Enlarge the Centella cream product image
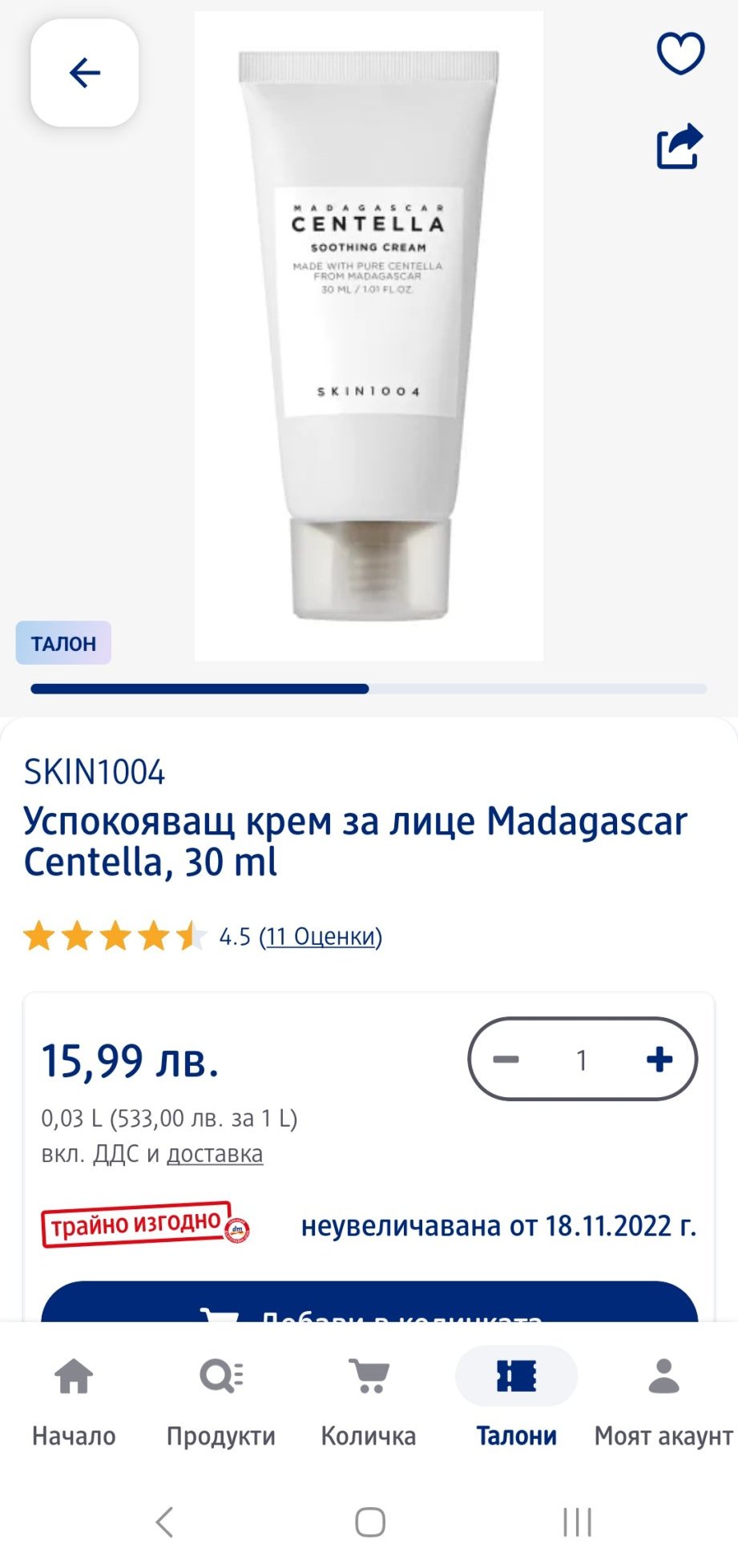This screenshot has width=738, height=1568. tap(369, 336)
